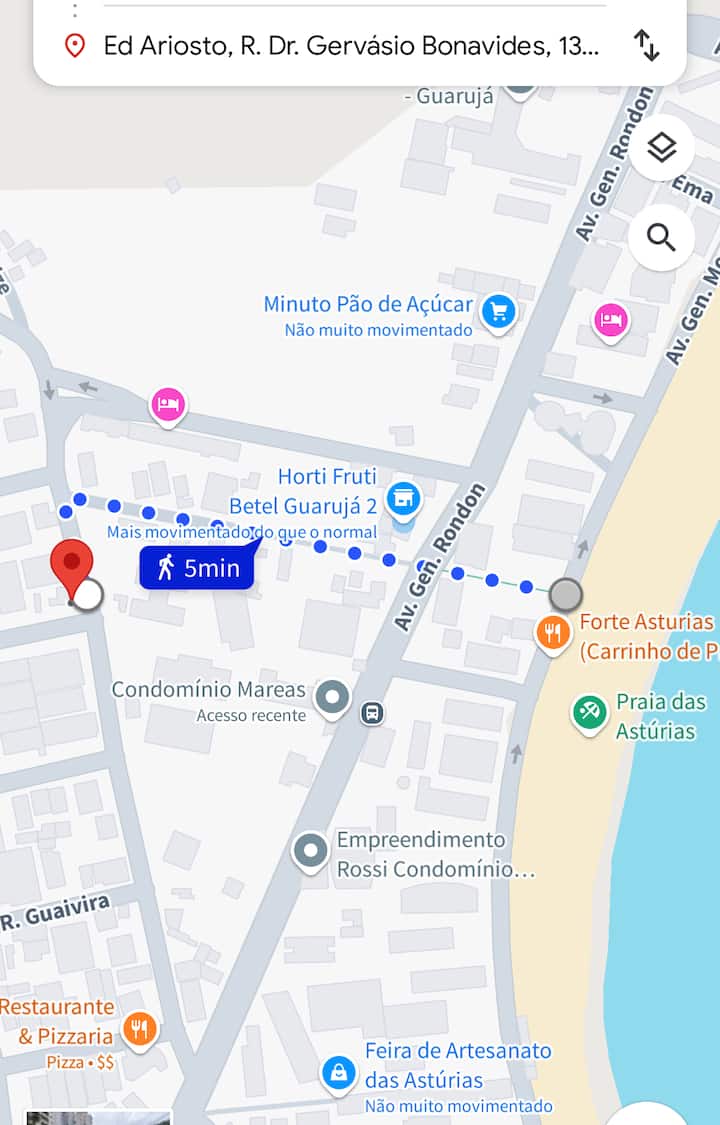Open the map layers button
This screenshot has width=720, height=1125.
tap(661, 148)
